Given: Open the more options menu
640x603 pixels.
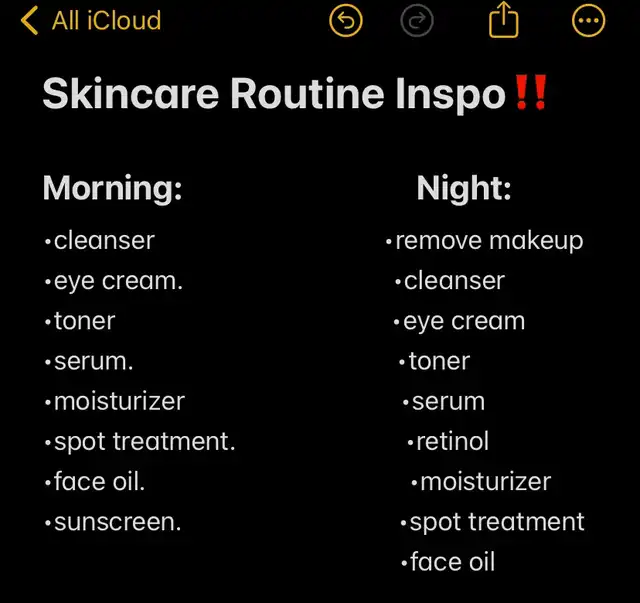Looking at the screenshot, I should point(588,20).
